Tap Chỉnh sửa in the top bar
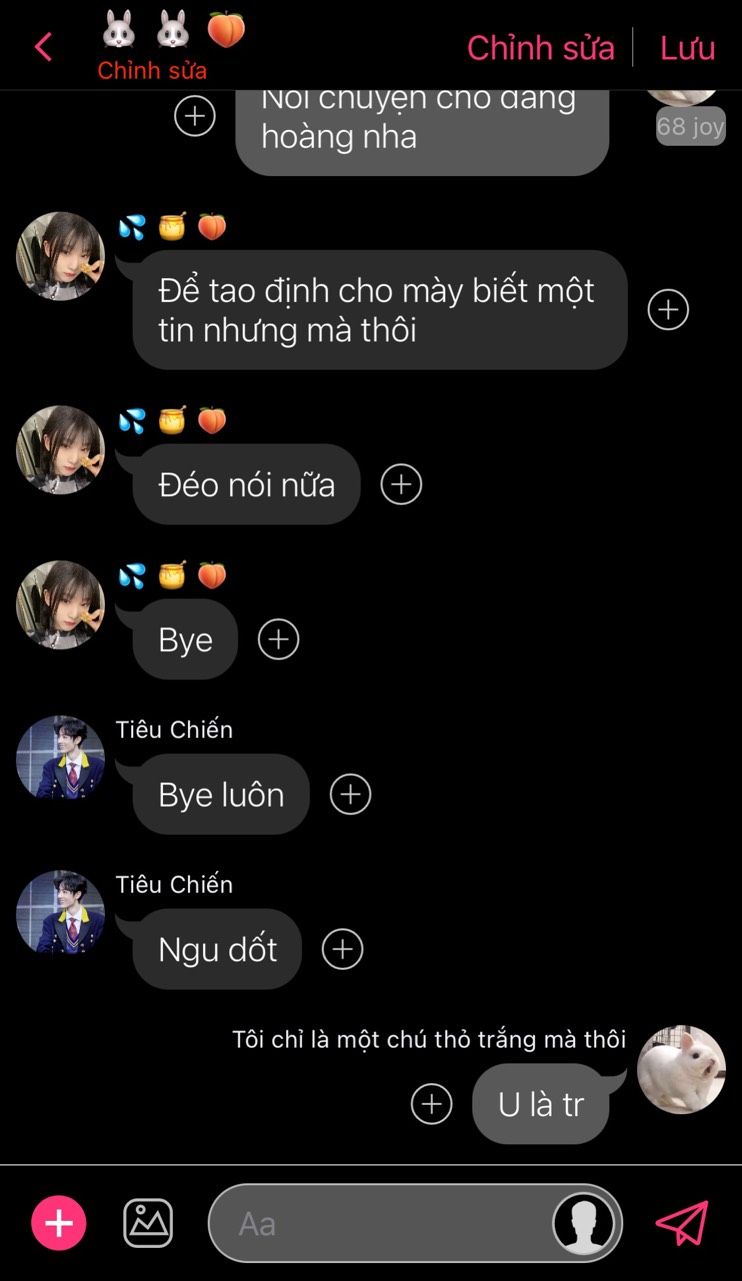The image size is (742, 1281). tap(540, 47)
